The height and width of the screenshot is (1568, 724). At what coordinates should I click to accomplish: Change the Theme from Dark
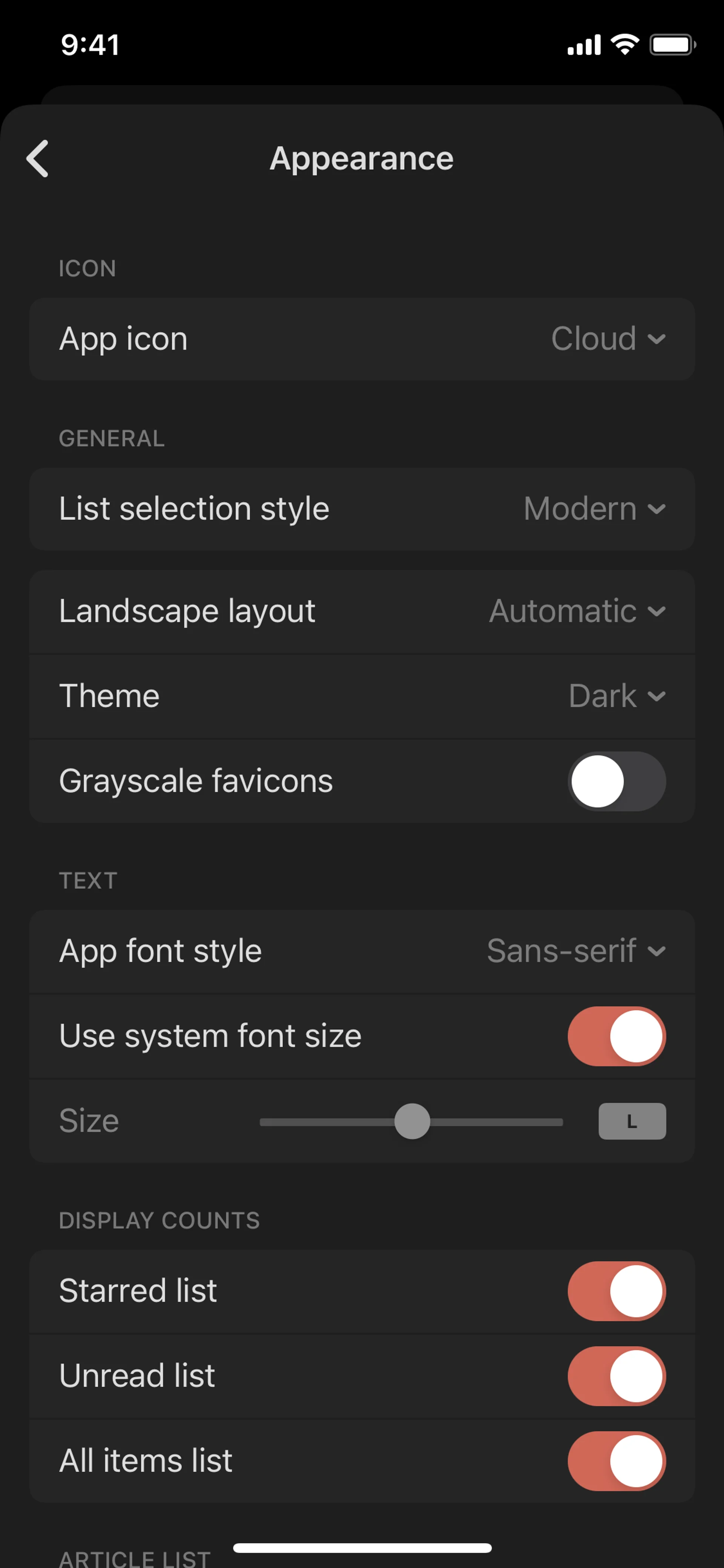[x=616, y=696]
